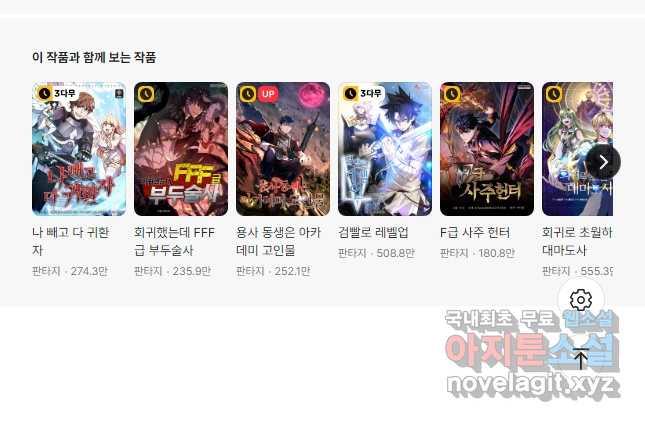Open the settings gear button
The width and height of the screenshot is (645, 422).
coord(581,300)
